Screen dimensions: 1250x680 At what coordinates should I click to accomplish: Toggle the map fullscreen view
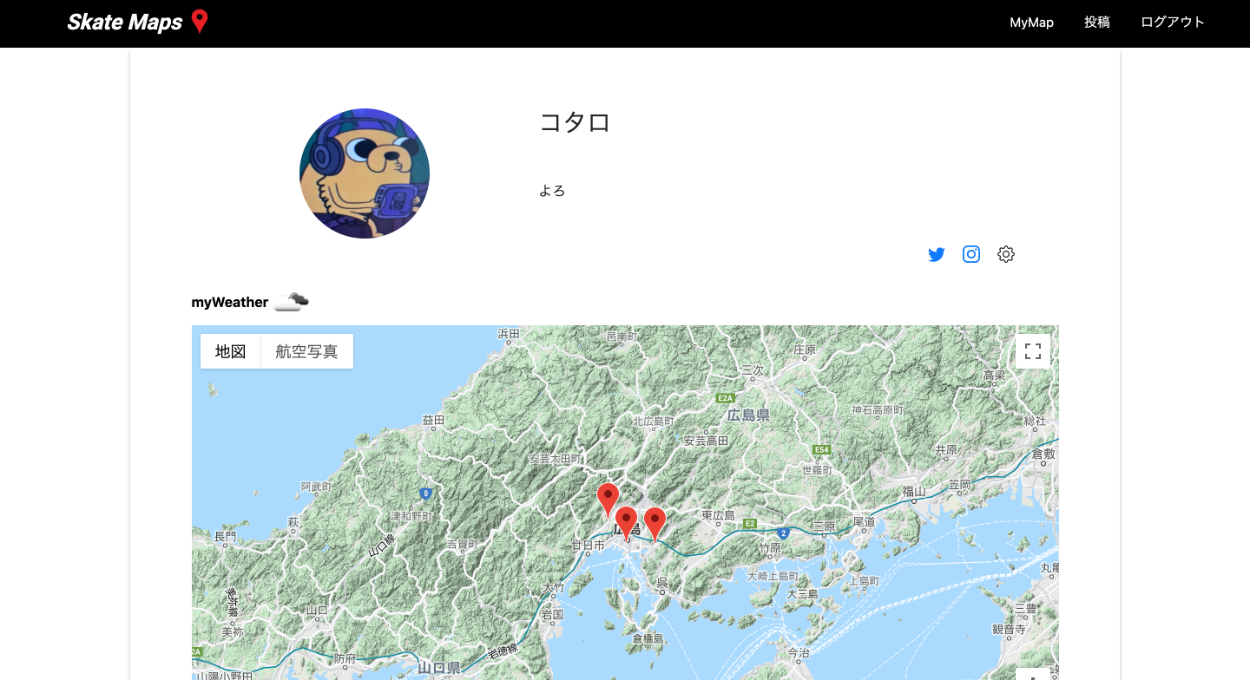[1033, 351]
